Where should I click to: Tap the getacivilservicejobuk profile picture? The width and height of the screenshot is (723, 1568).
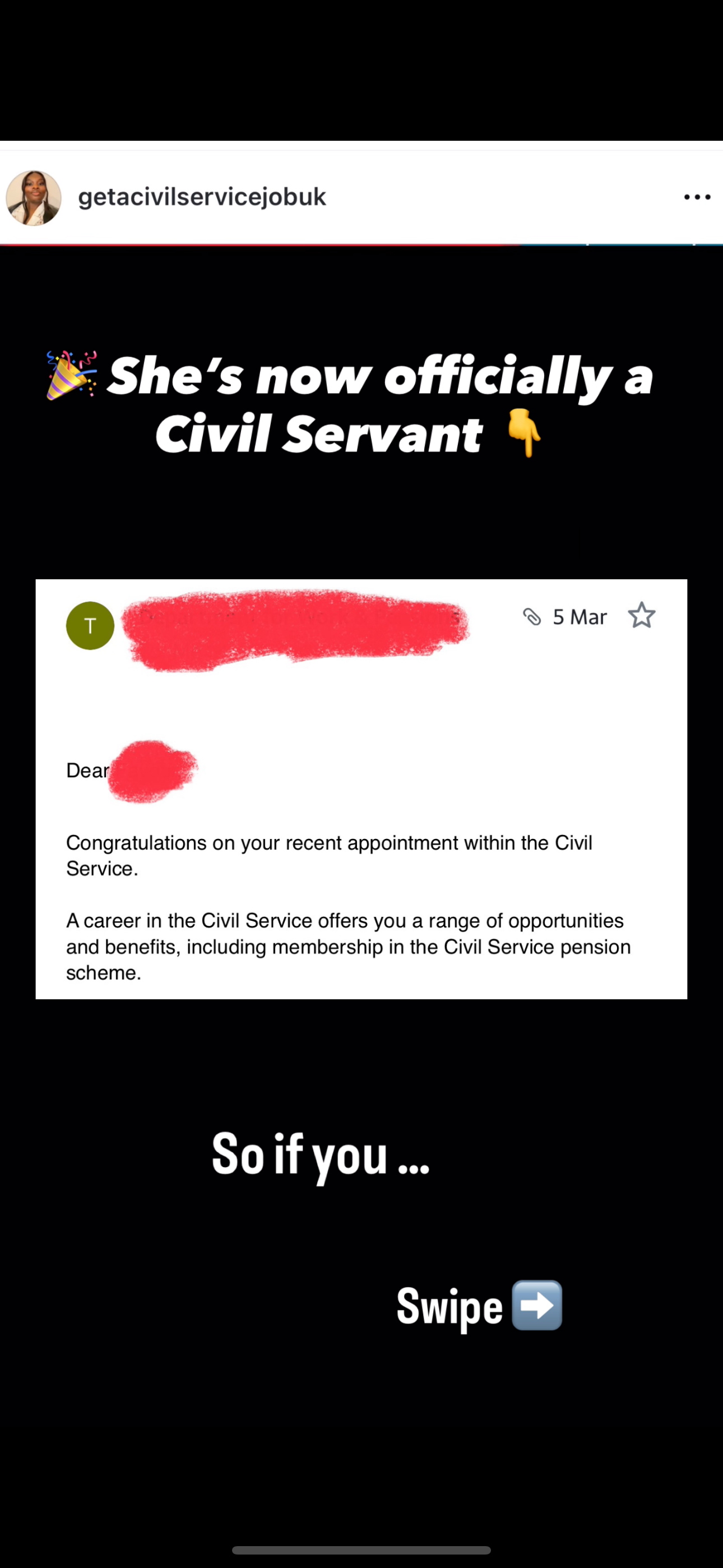pyautogui.click(x=34, y=198)
